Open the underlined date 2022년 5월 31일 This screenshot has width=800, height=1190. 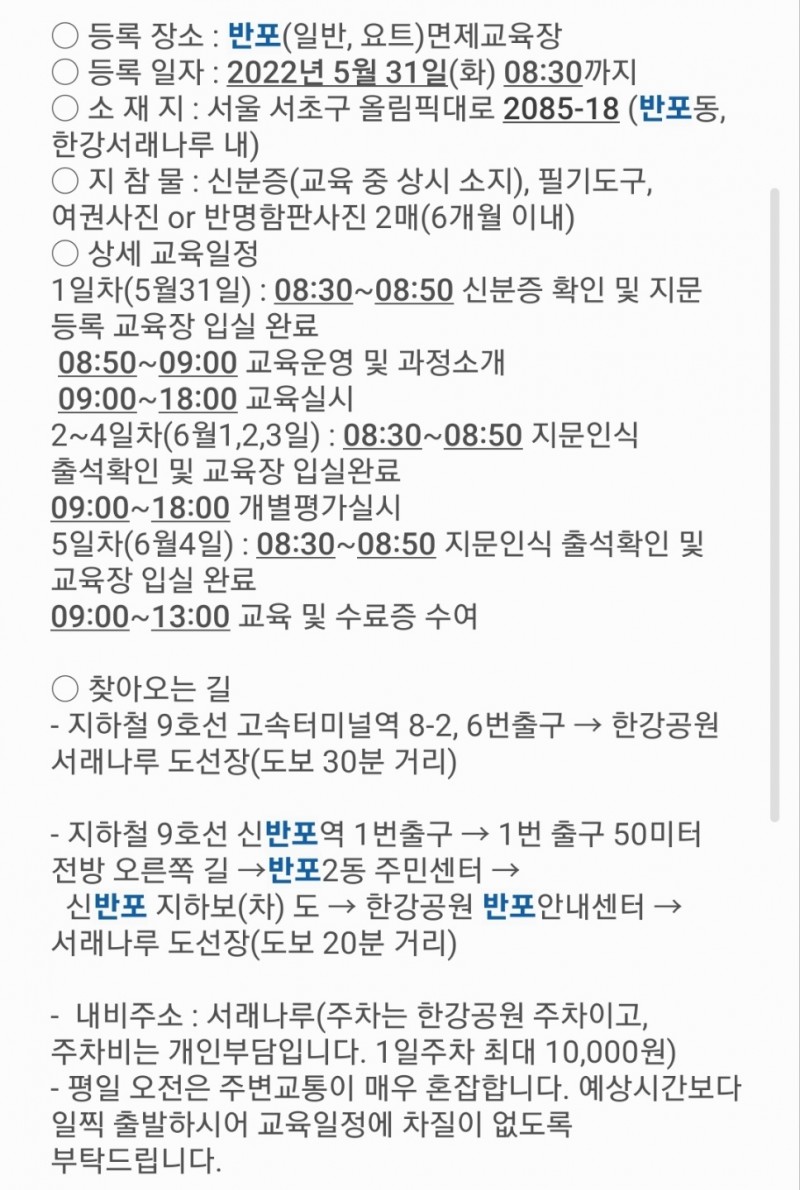[x=338, y=73]
